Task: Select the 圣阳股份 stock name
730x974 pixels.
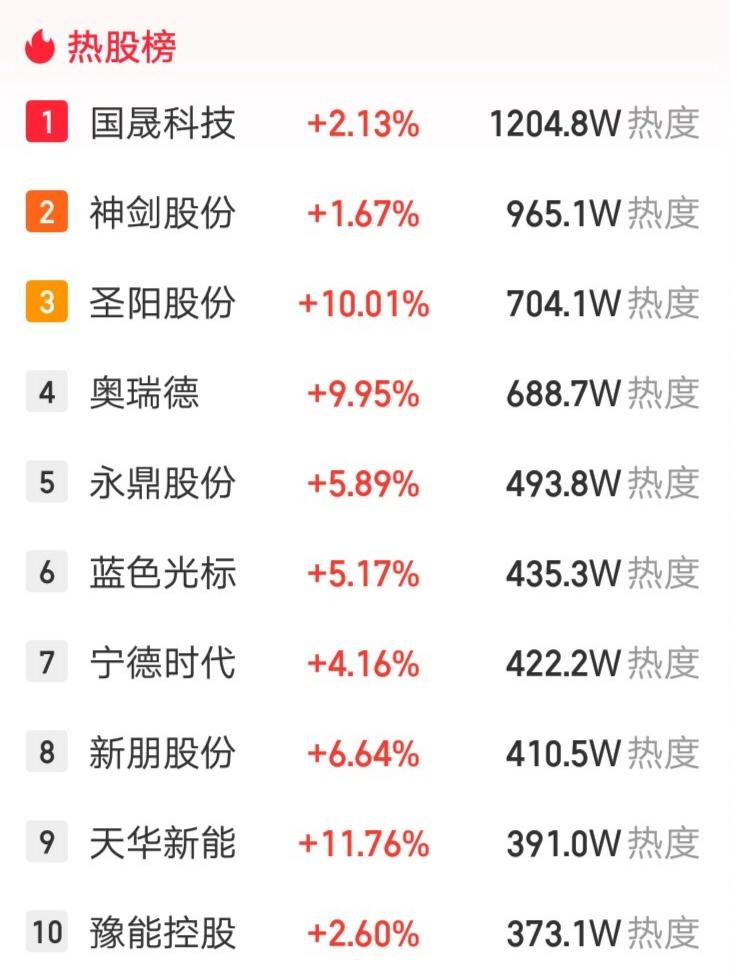Action: [x=160, y=304]
